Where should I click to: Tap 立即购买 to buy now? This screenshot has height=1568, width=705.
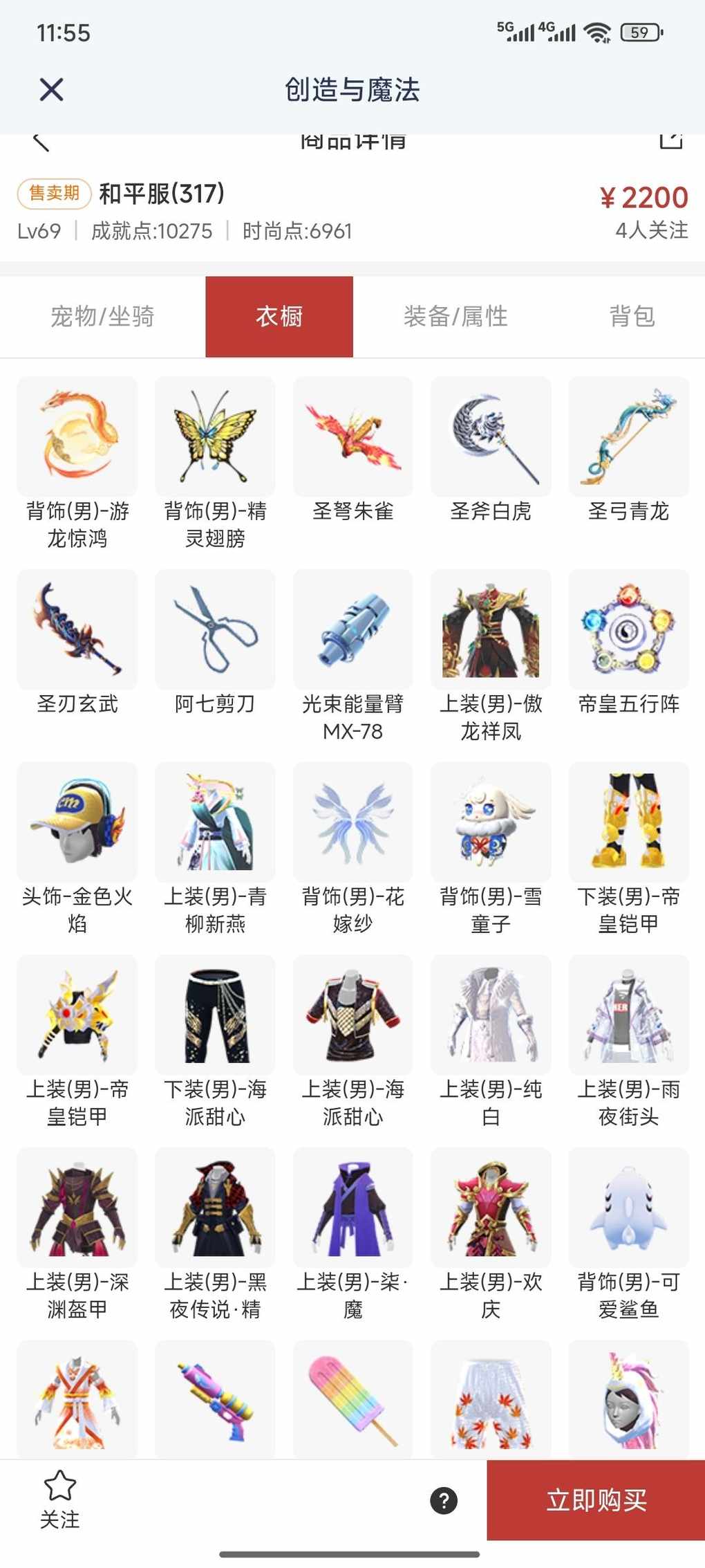[596, 1500]
